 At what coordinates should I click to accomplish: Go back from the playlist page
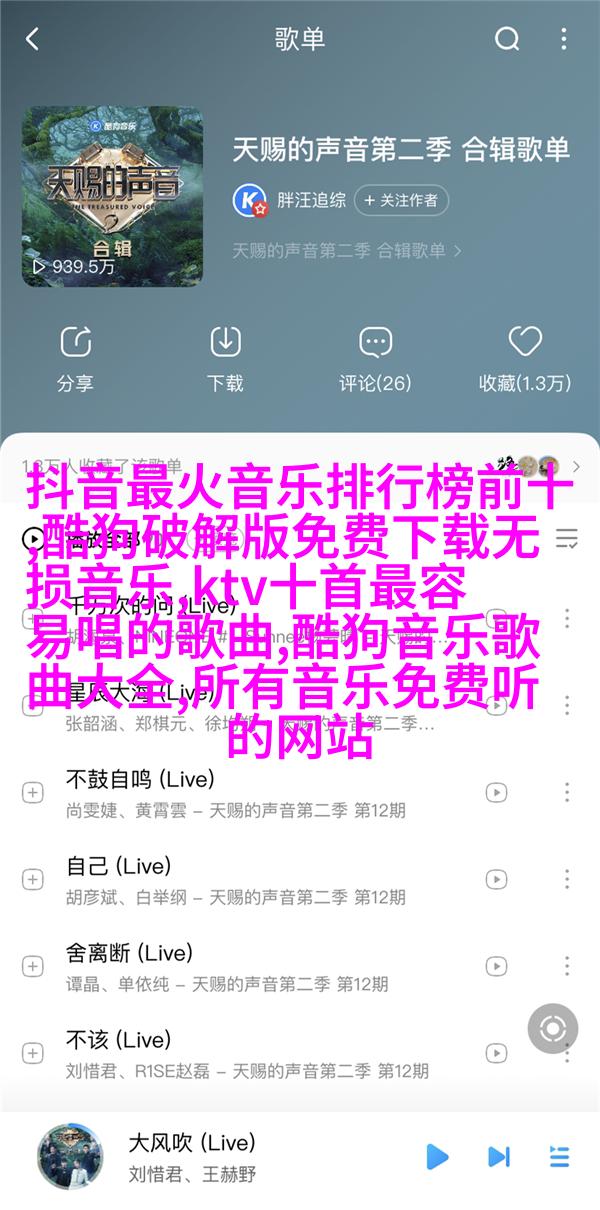click(32, 39)
